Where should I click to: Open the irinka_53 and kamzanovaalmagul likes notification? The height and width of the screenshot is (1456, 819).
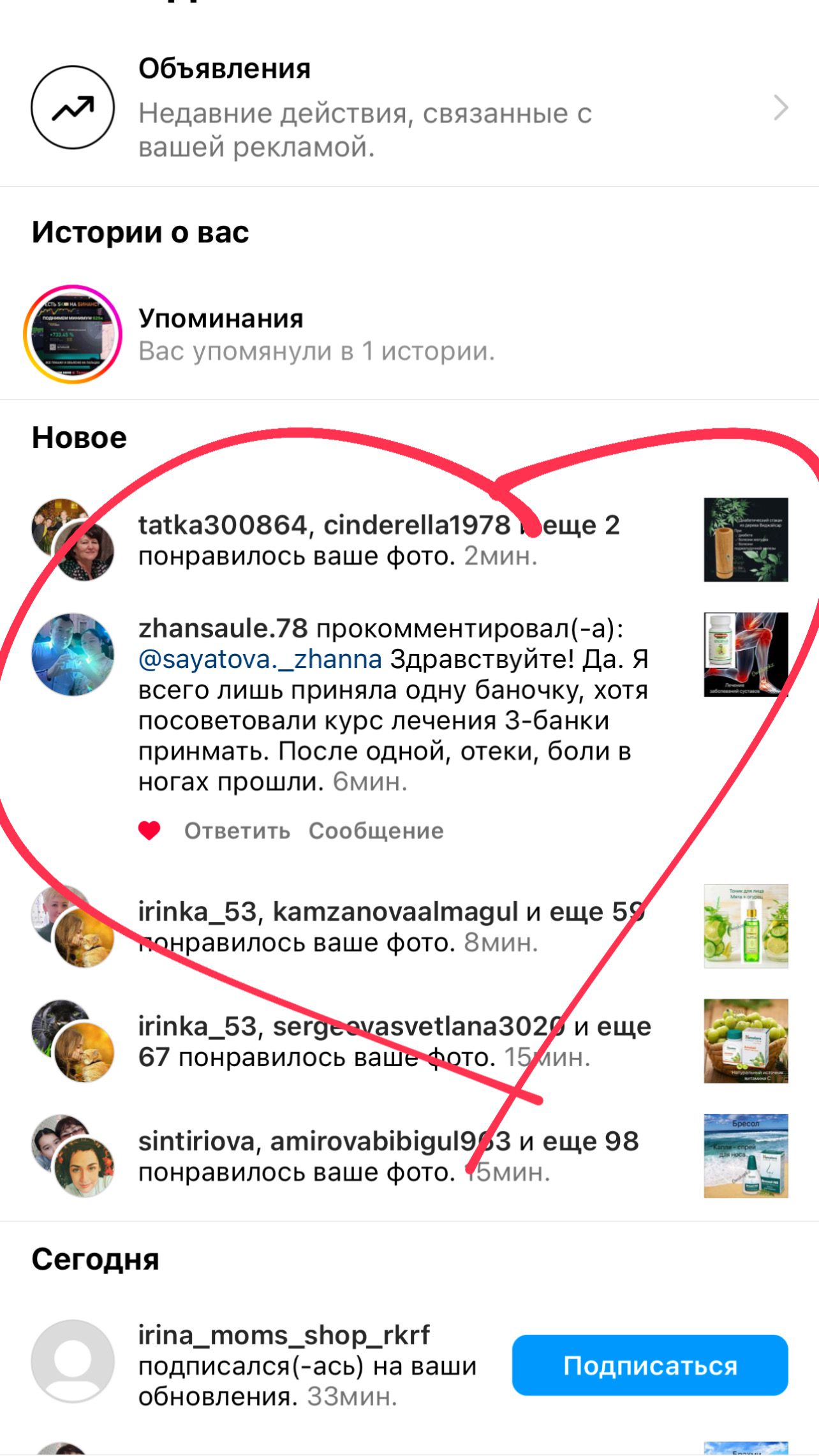point(390,926)
